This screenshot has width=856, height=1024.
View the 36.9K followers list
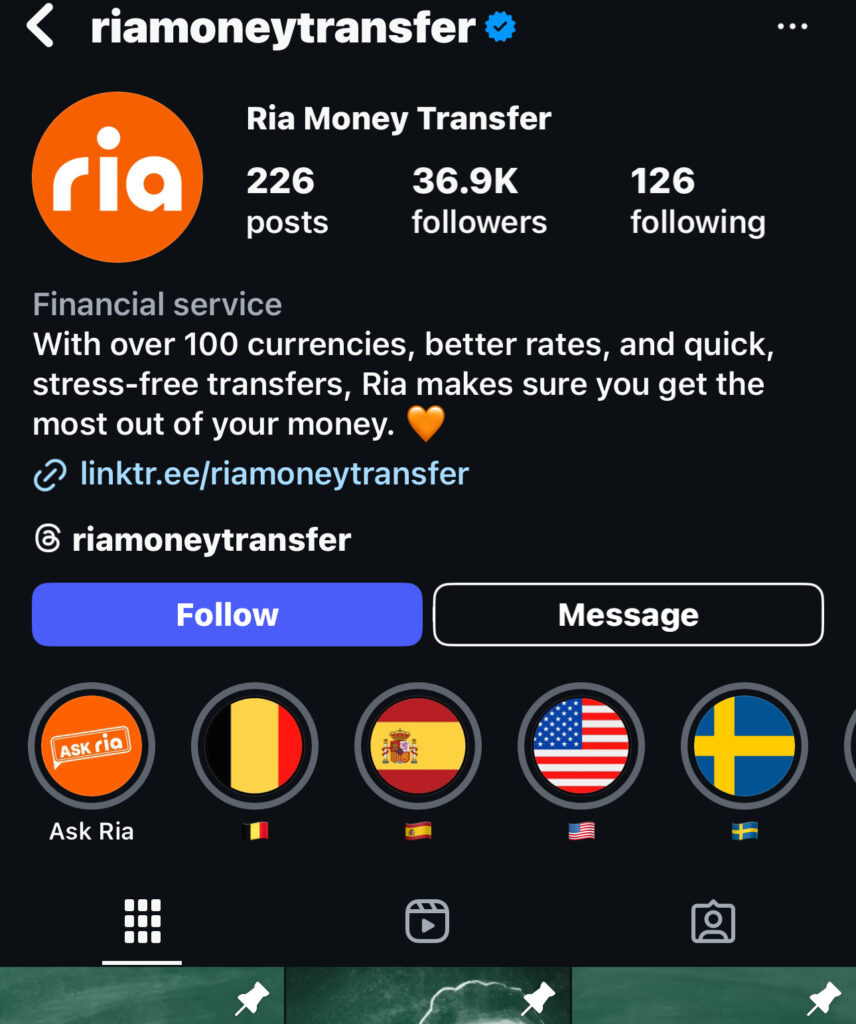coord(479,200)
